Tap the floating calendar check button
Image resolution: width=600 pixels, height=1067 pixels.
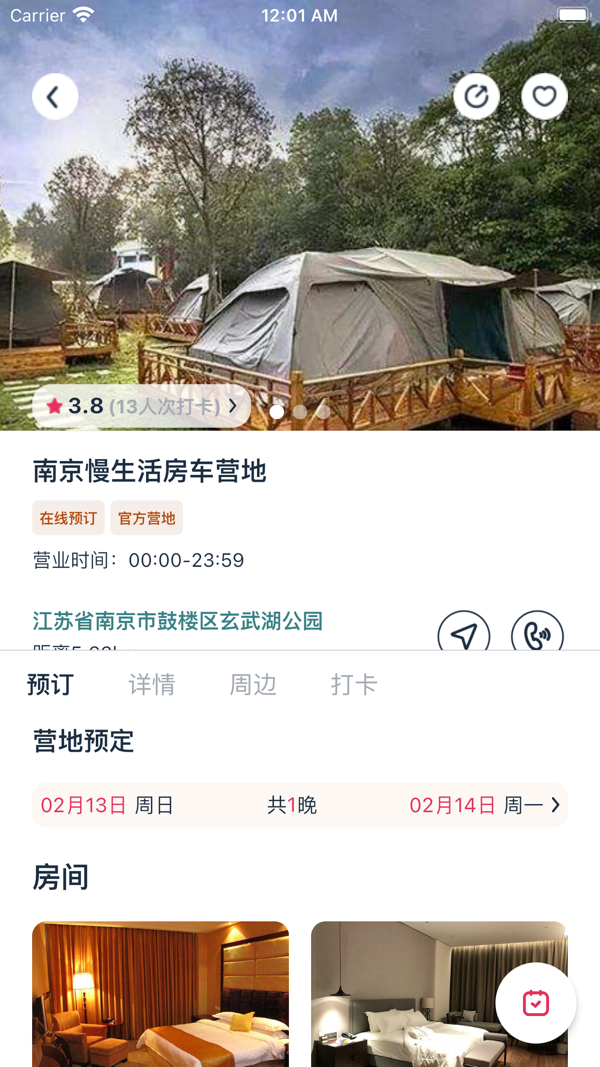(536, 1003)
